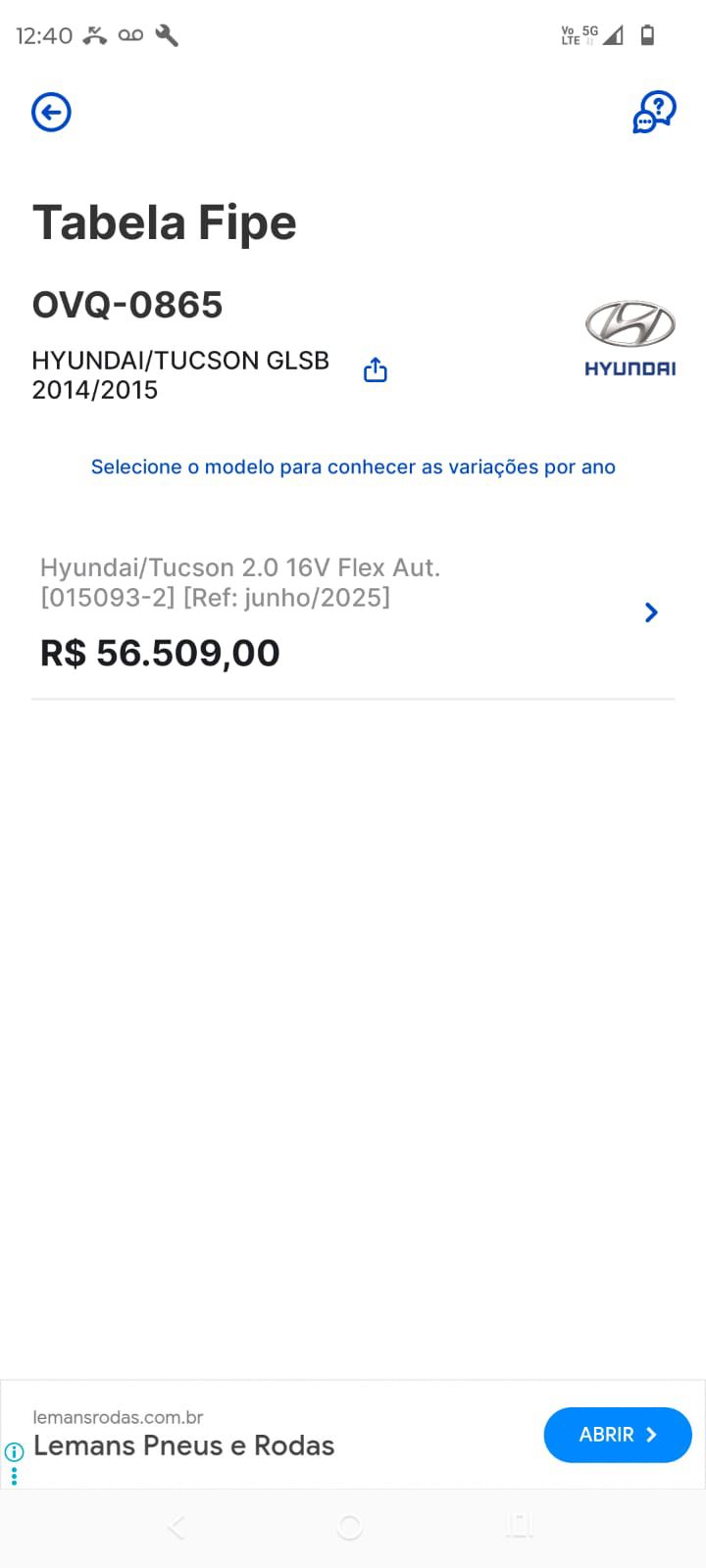
Task: Tap the info icon on the Lemans ad
Action: pyautogui.click(x=14, y=1453)
